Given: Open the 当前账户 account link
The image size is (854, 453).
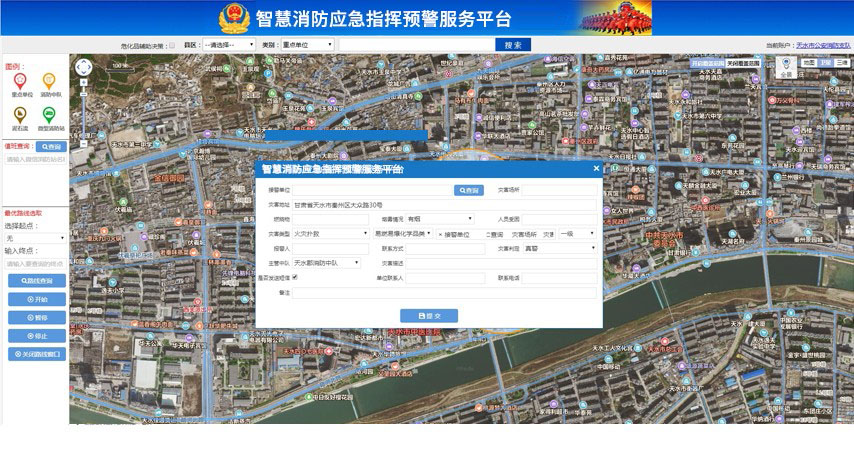Looking at the screenshot, I should pos(823,46).
